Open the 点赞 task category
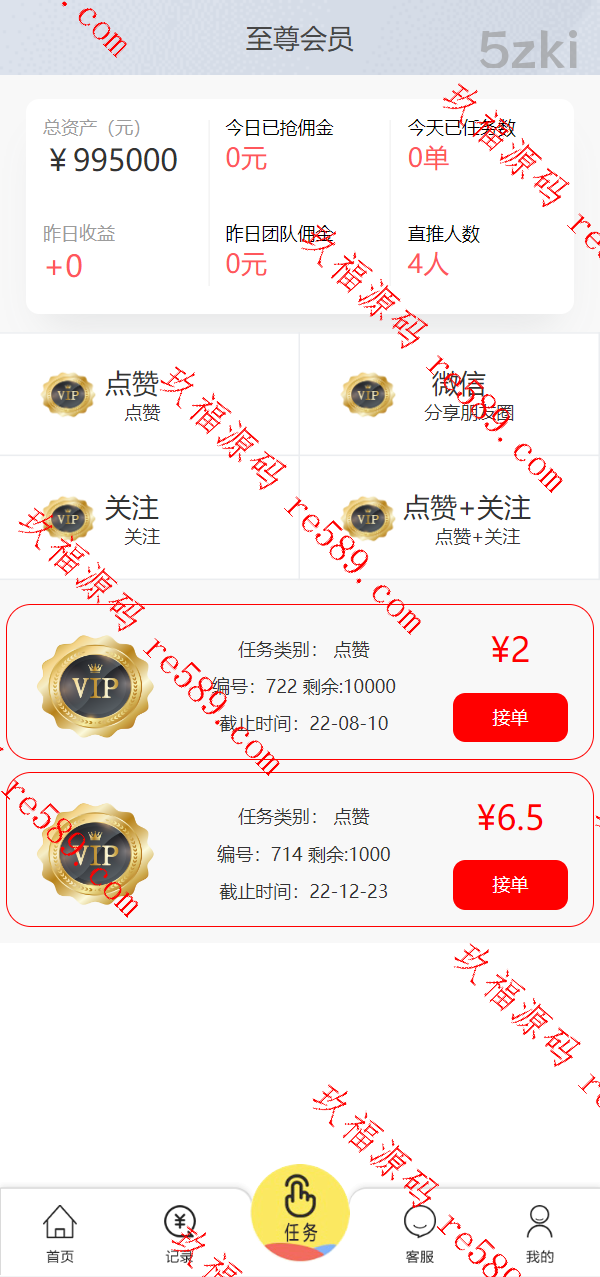The width and height of the screenshot is (600, 1277). [x=149, y=395]
